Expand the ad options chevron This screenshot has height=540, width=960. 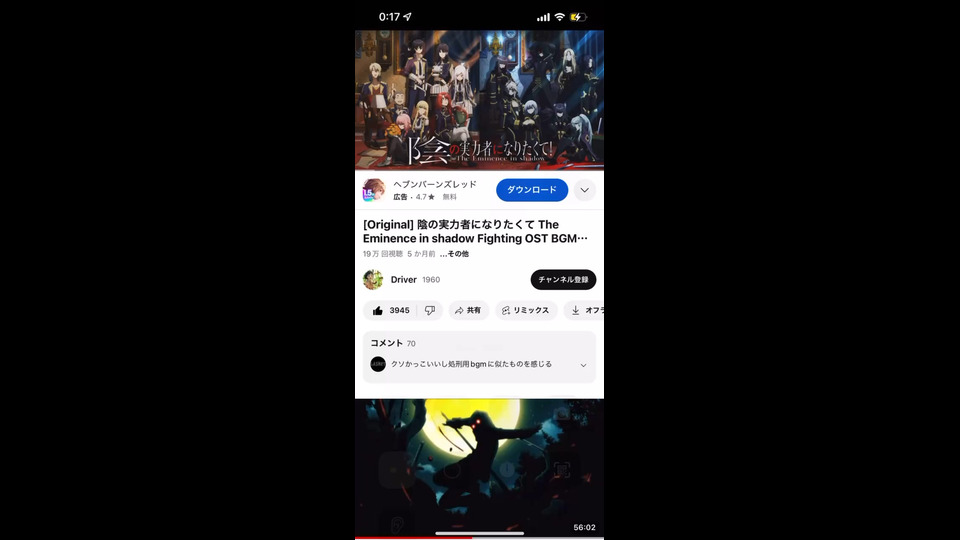coord(585,190)
